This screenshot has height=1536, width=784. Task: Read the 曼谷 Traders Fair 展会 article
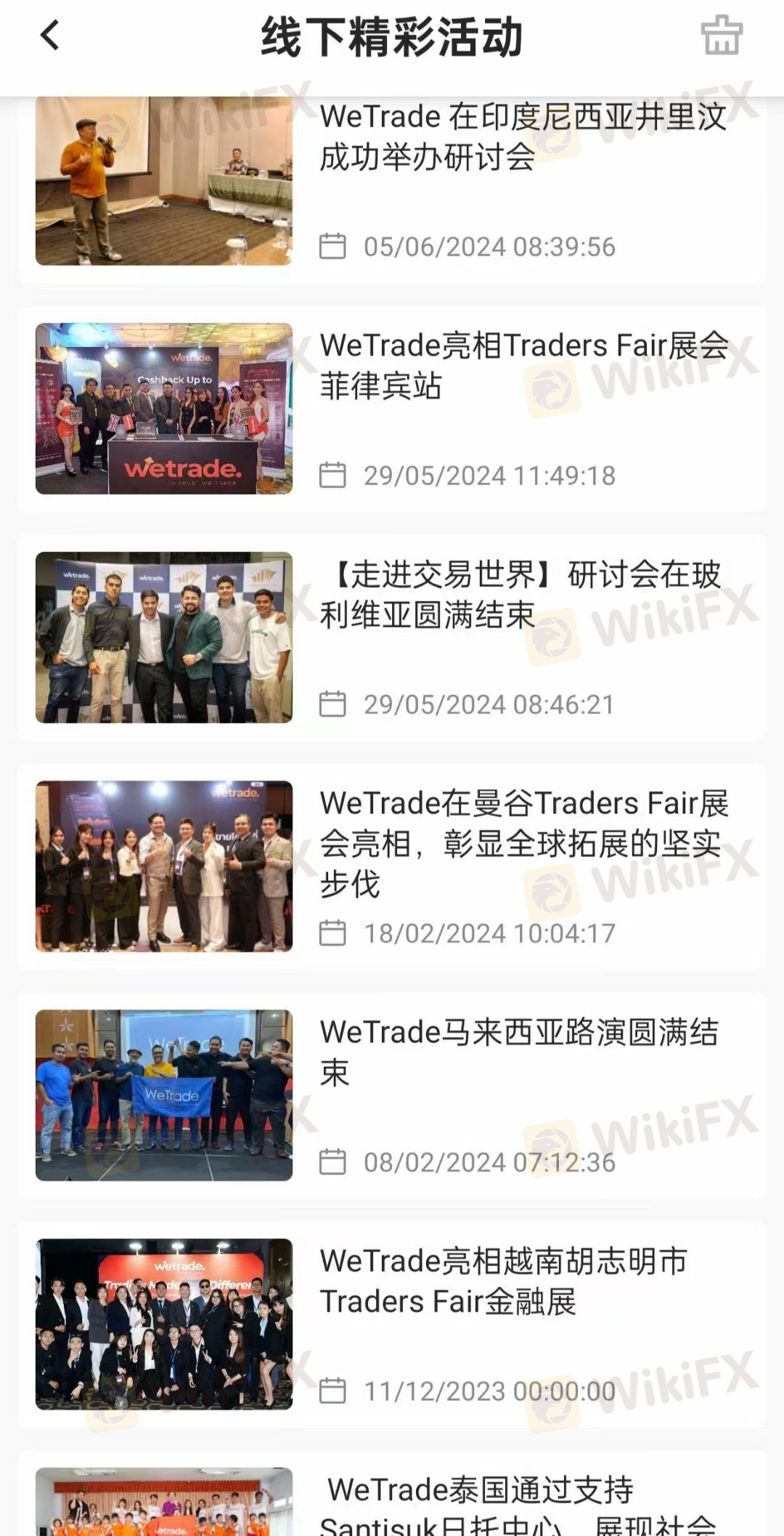(x=523, y=843)
